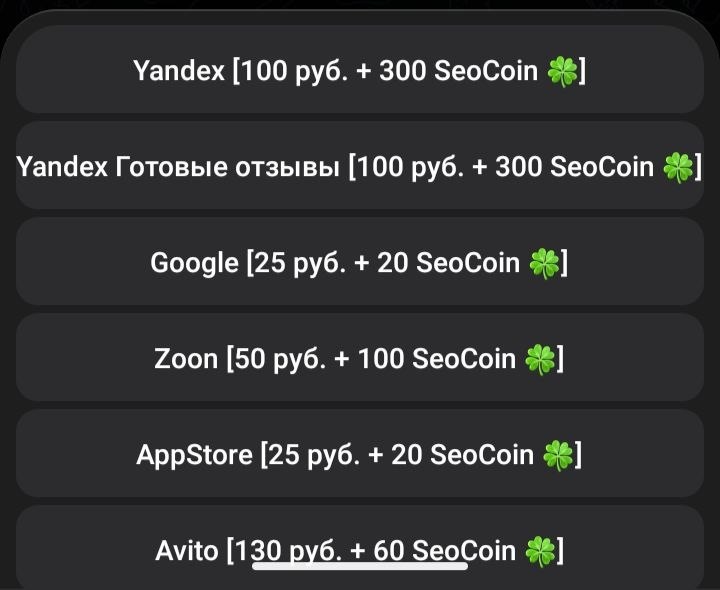Choose the Yandex Готовые отзывы option

[360, 166]
